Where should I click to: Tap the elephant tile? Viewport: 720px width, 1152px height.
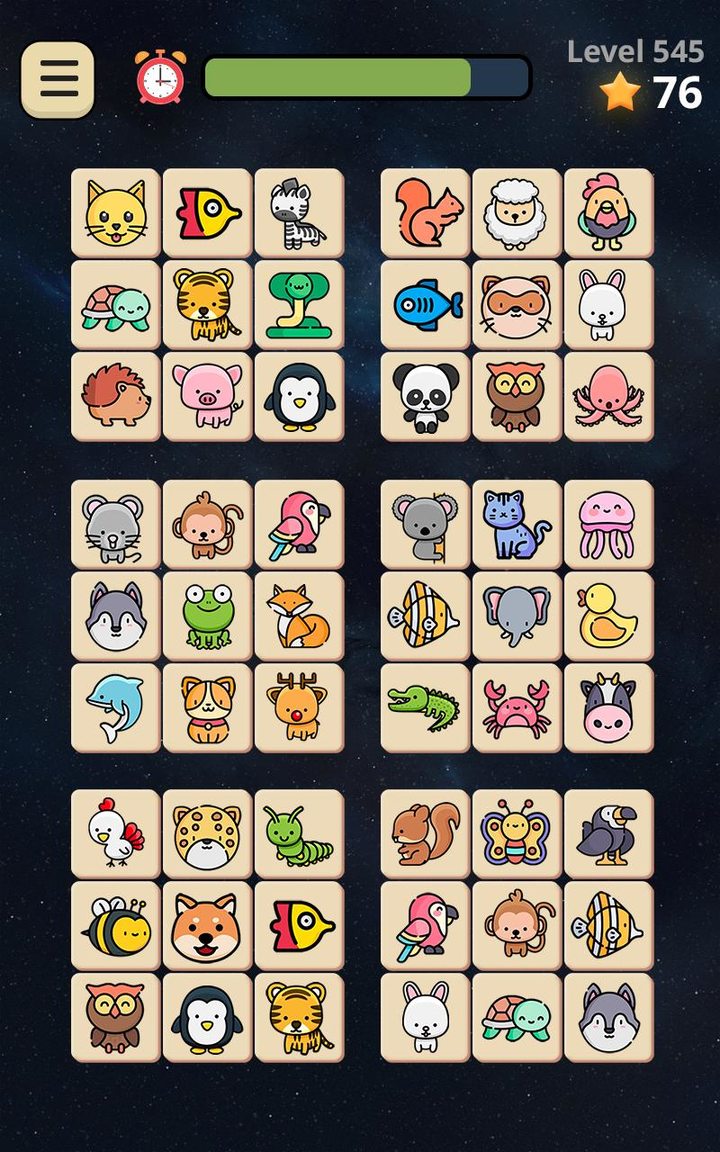click(x=517, y=616)
